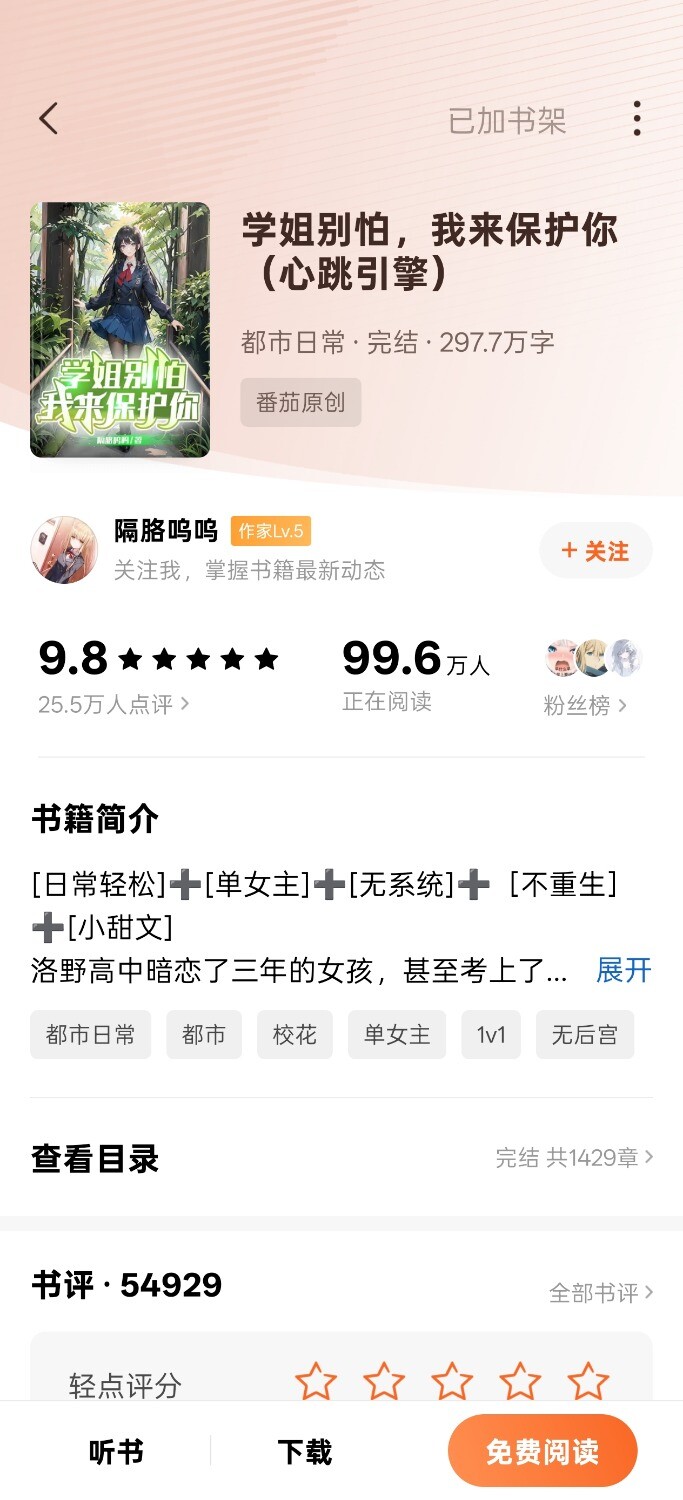Download the book with 下载
Image resolution: width=683 pixels, height=1500 pixels.
coord(305,1452)
